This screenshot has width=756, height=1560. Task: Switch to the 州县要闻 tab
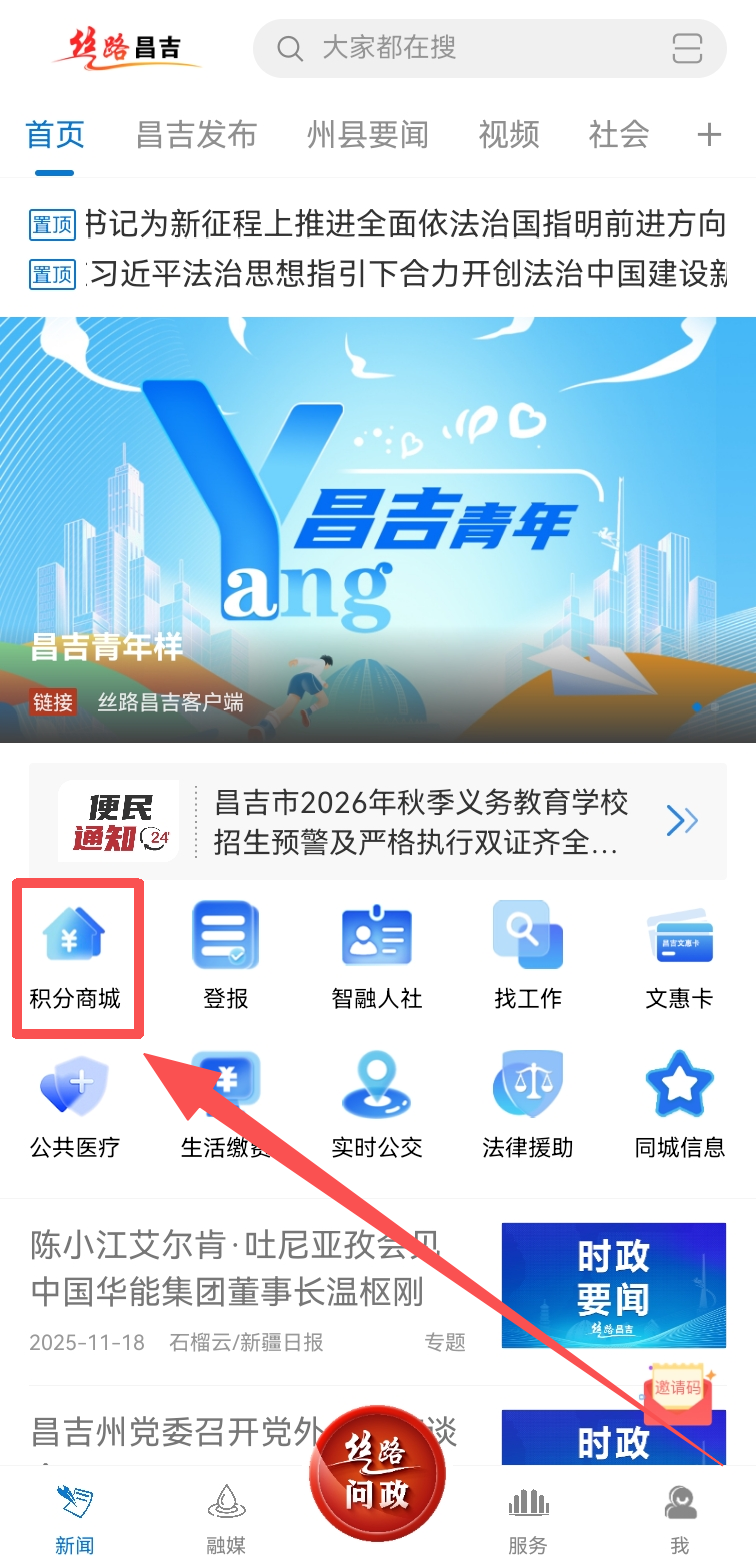(367, 135)
